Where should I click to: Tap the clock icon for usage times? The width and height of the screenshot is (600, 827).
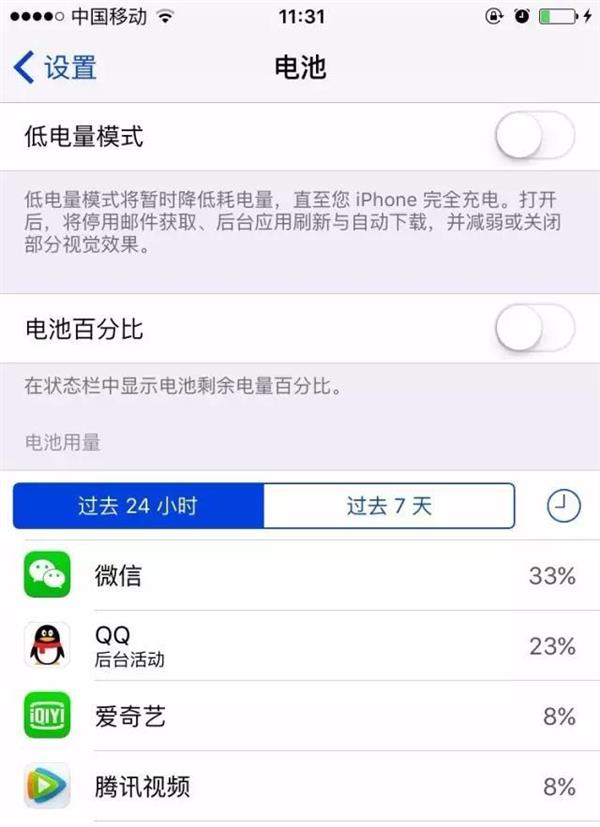(563, 506)
